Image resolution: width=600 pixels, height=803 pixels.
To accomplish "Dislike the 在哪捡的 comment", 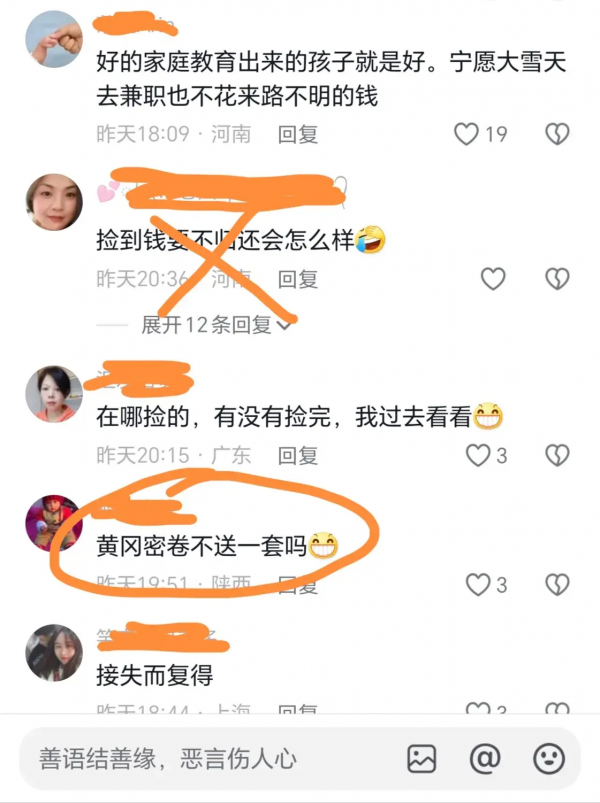I will [557, 456].
